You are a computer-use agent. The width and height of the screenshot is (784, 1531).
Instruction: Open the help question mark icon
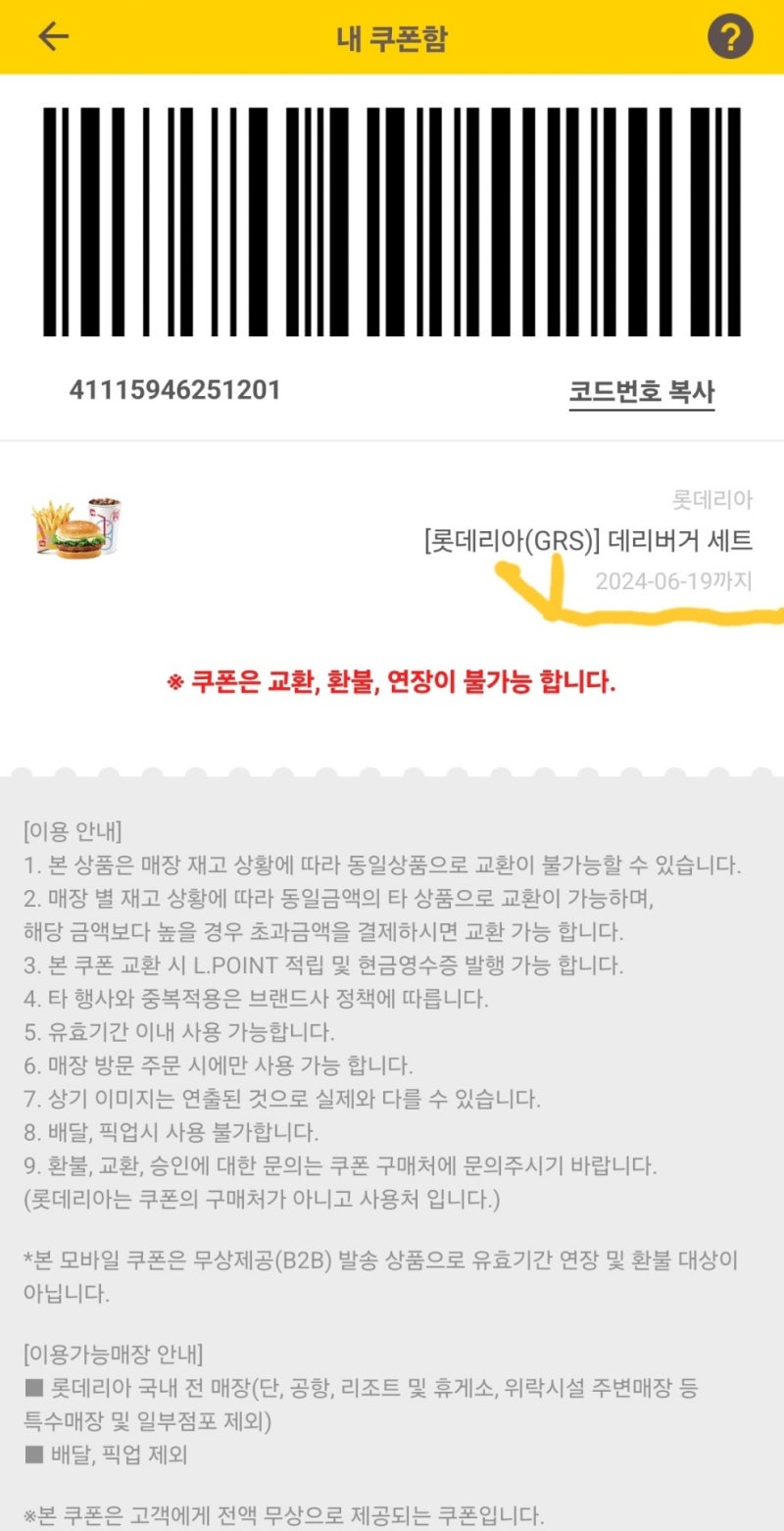(730, 36)
